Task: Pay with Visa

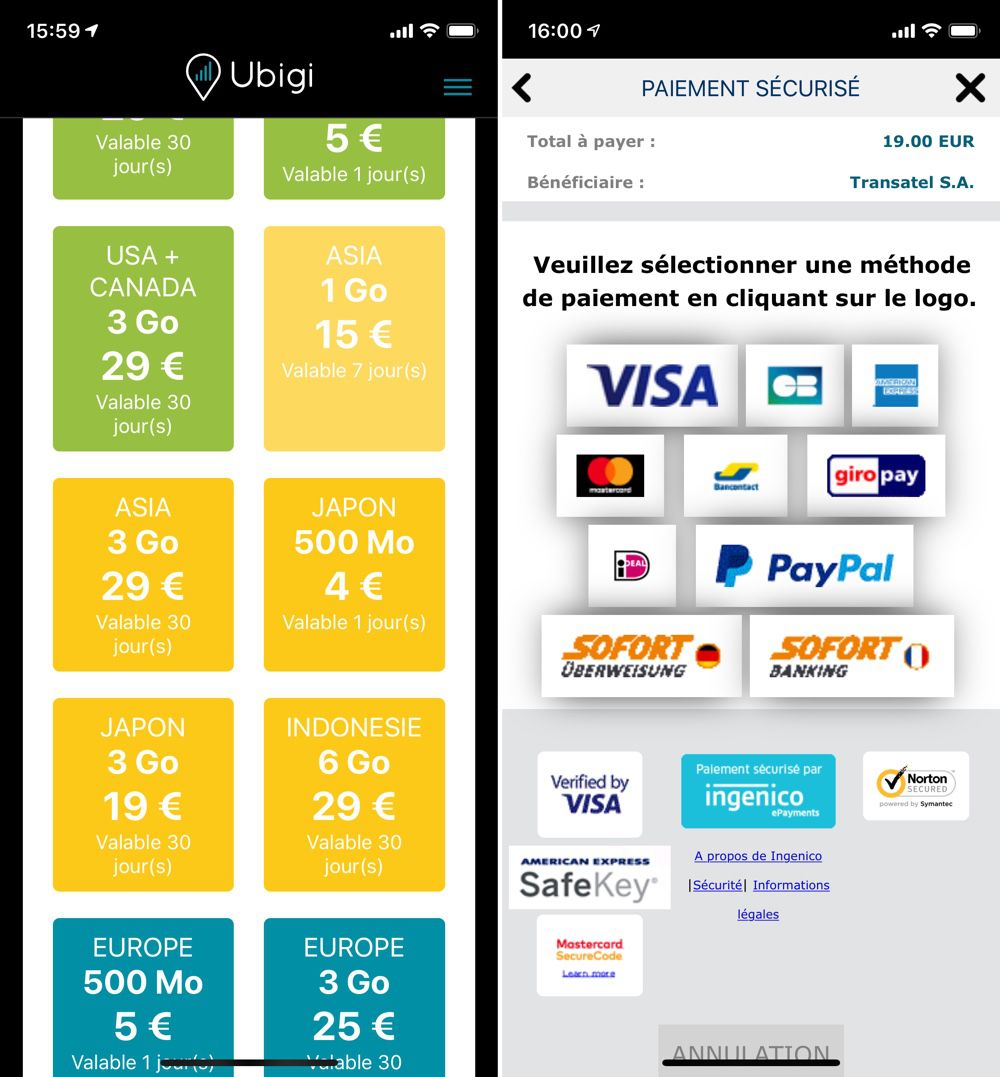Action: 652,385
